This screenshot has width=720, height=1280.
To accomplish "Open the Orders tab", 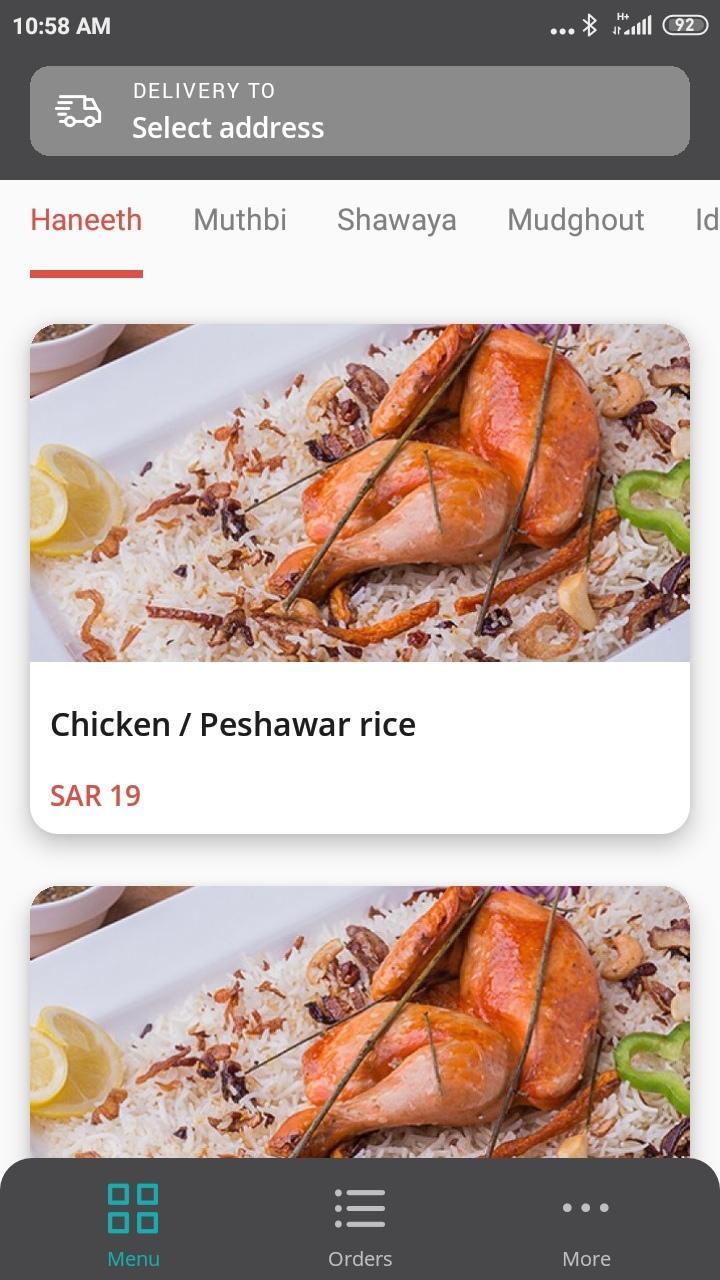I will (360, 1225).
